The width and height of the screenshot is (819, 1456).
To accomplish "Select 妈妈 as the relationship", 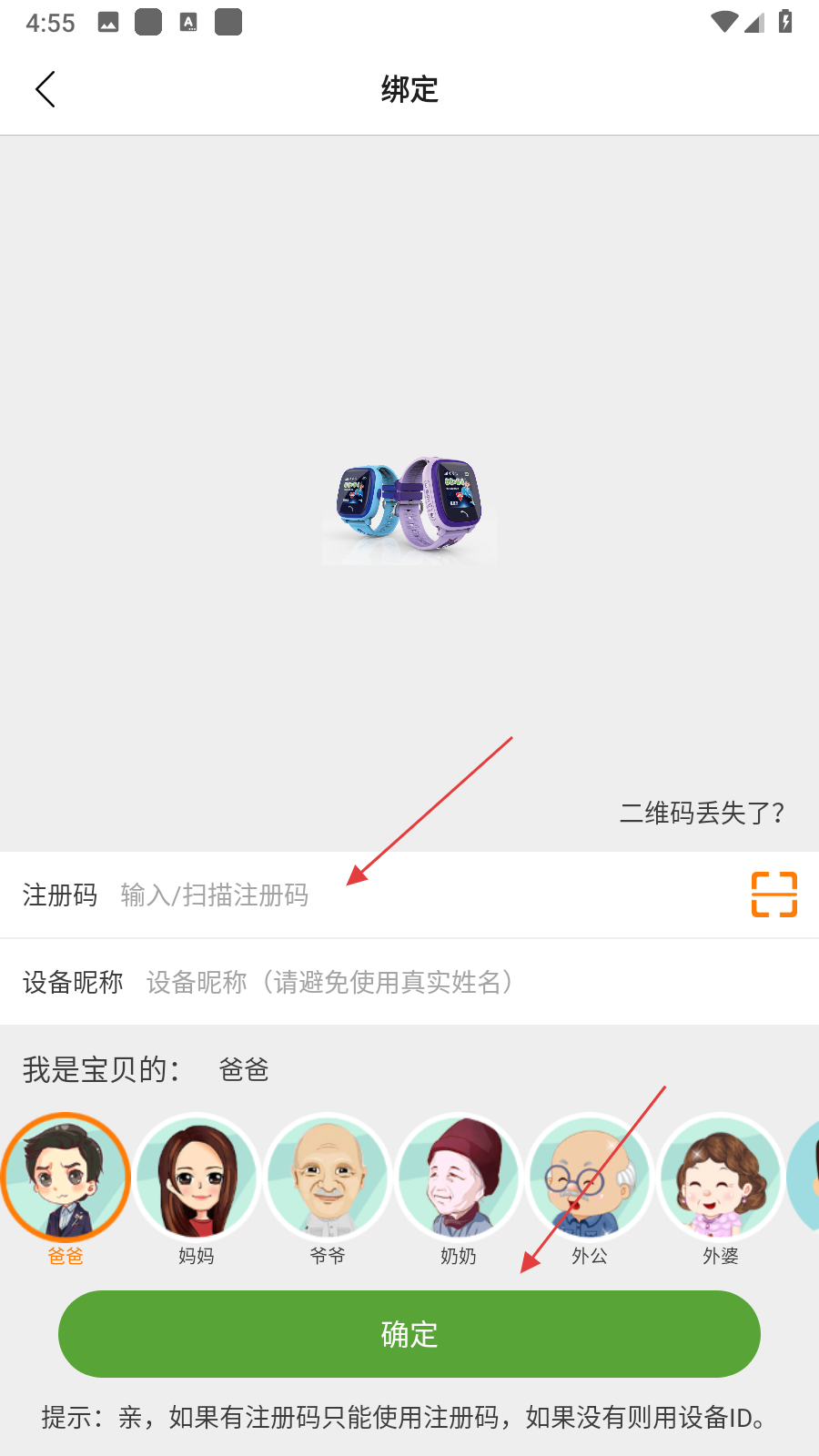I will 197,1178.
